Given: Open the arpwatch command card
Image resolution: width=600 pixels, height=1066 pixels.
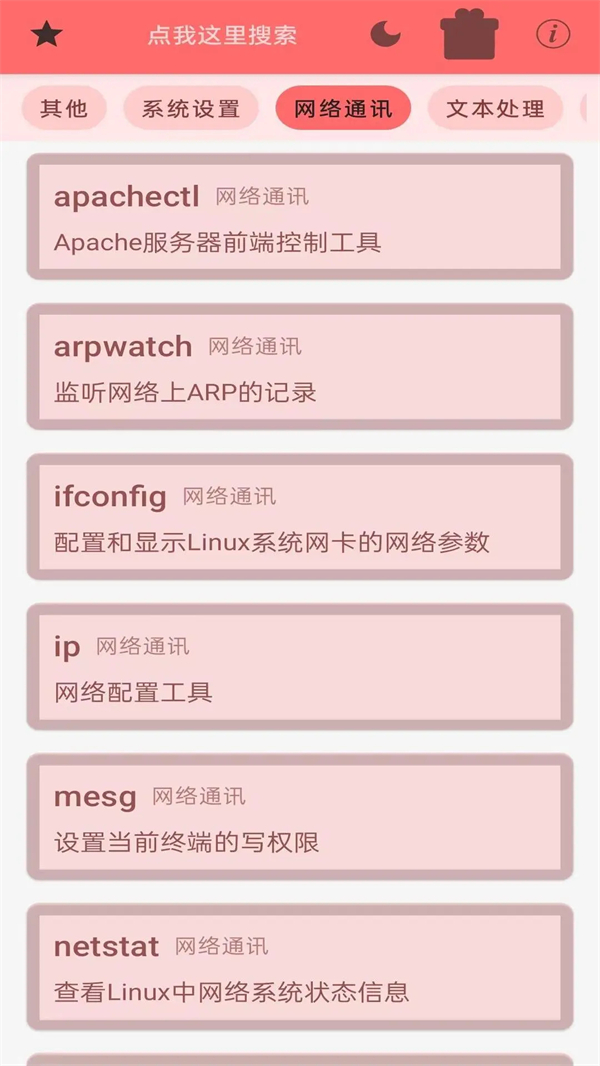Looking at the screenshot, I should tap(300, 367).
